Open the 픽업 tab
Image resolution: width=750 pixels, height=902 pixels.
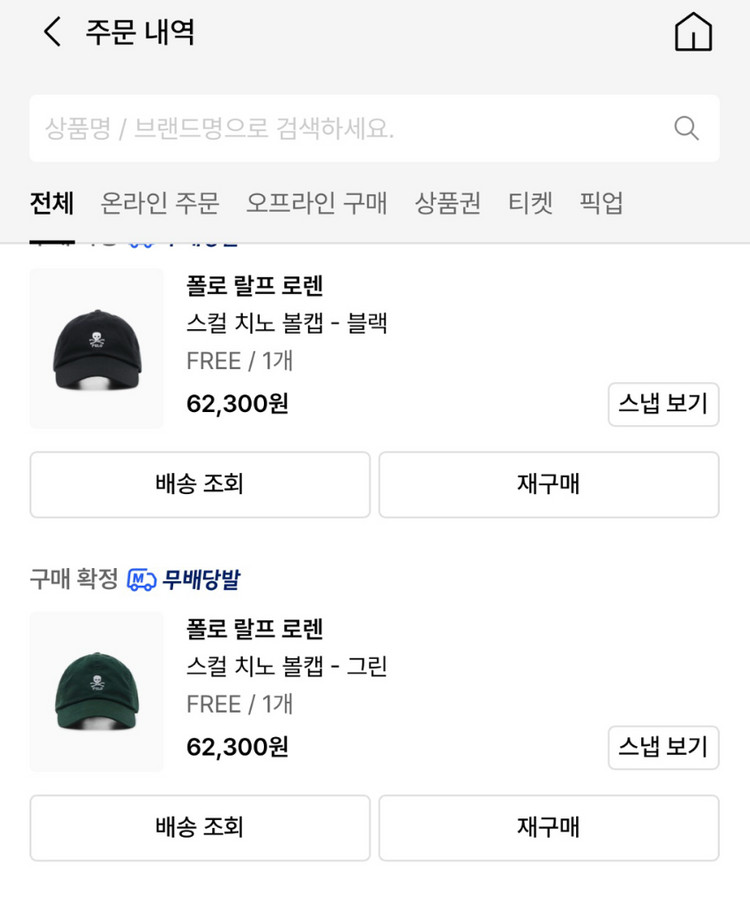[600, 202]
